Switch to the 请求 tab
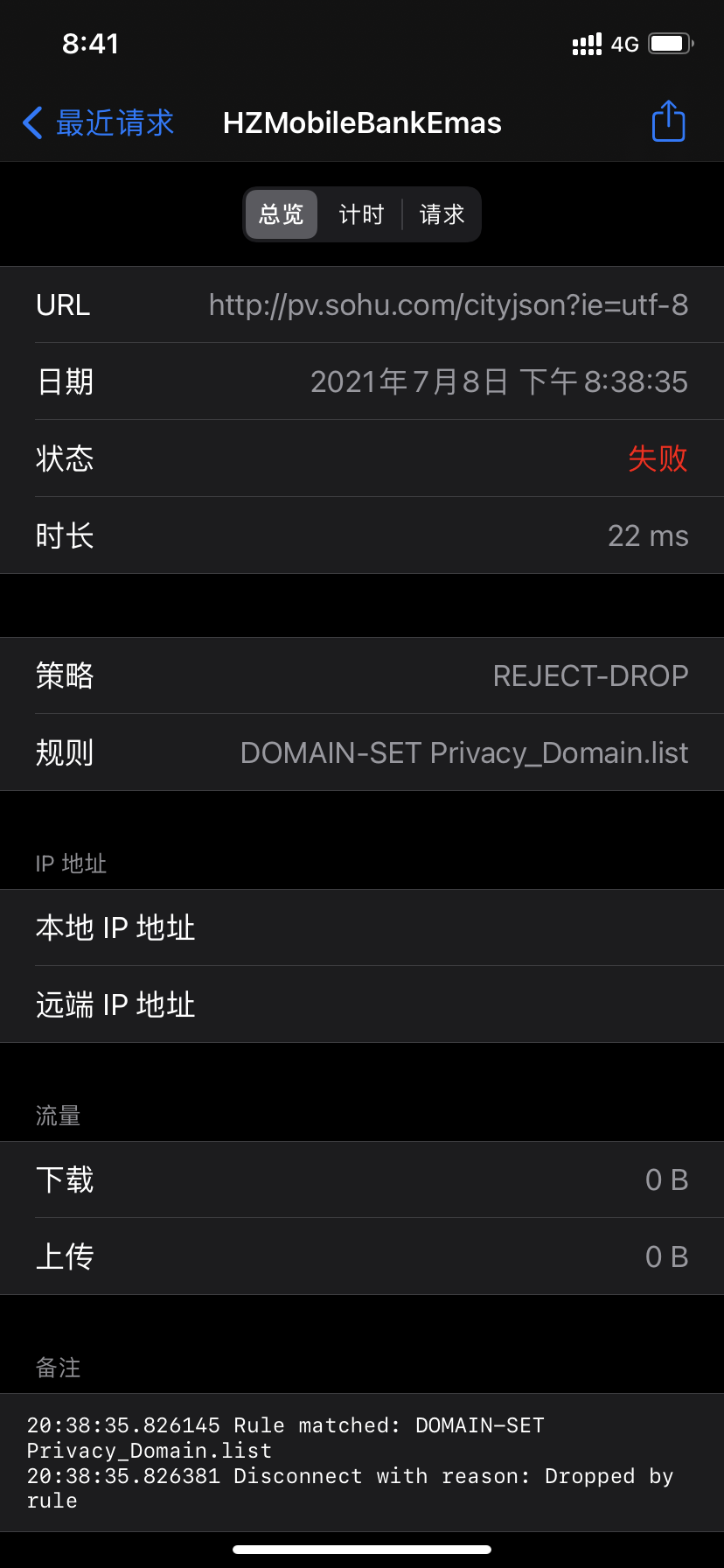 [442, 214]
